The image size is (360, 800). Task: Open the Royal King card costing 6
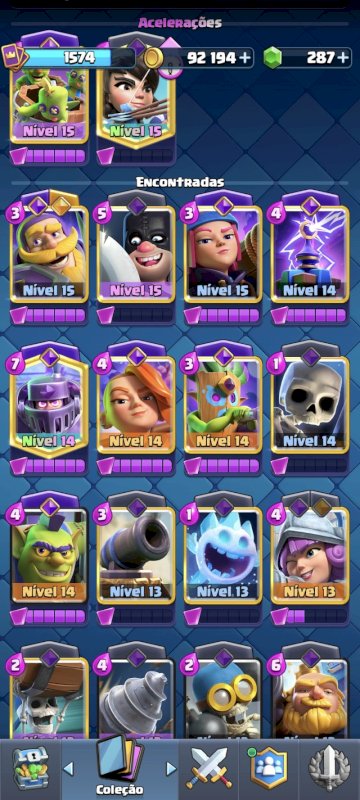point(310,698)
